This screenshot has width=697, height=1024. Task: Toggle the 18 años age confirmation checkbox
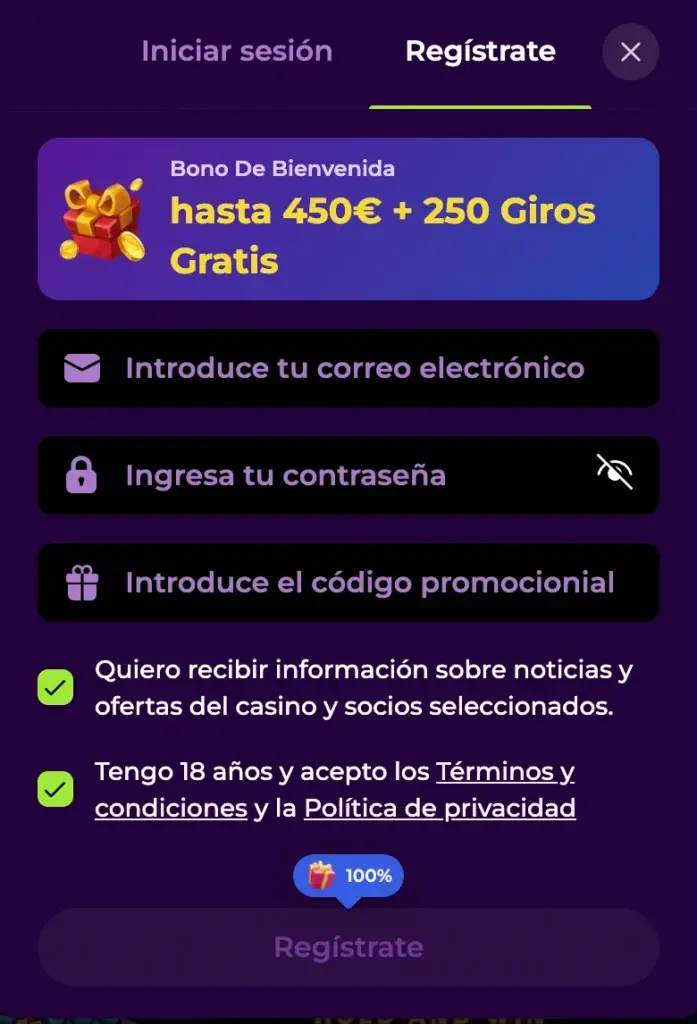coord(55,789)
